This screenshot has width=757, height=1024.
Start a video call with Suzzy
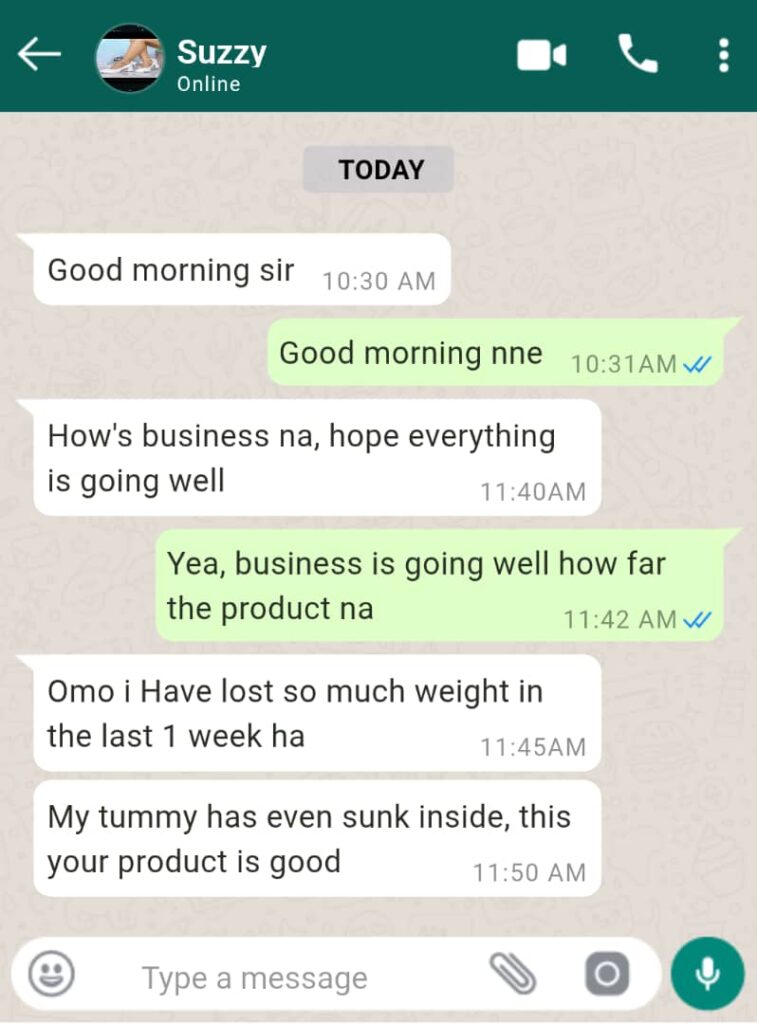point(541,56)
